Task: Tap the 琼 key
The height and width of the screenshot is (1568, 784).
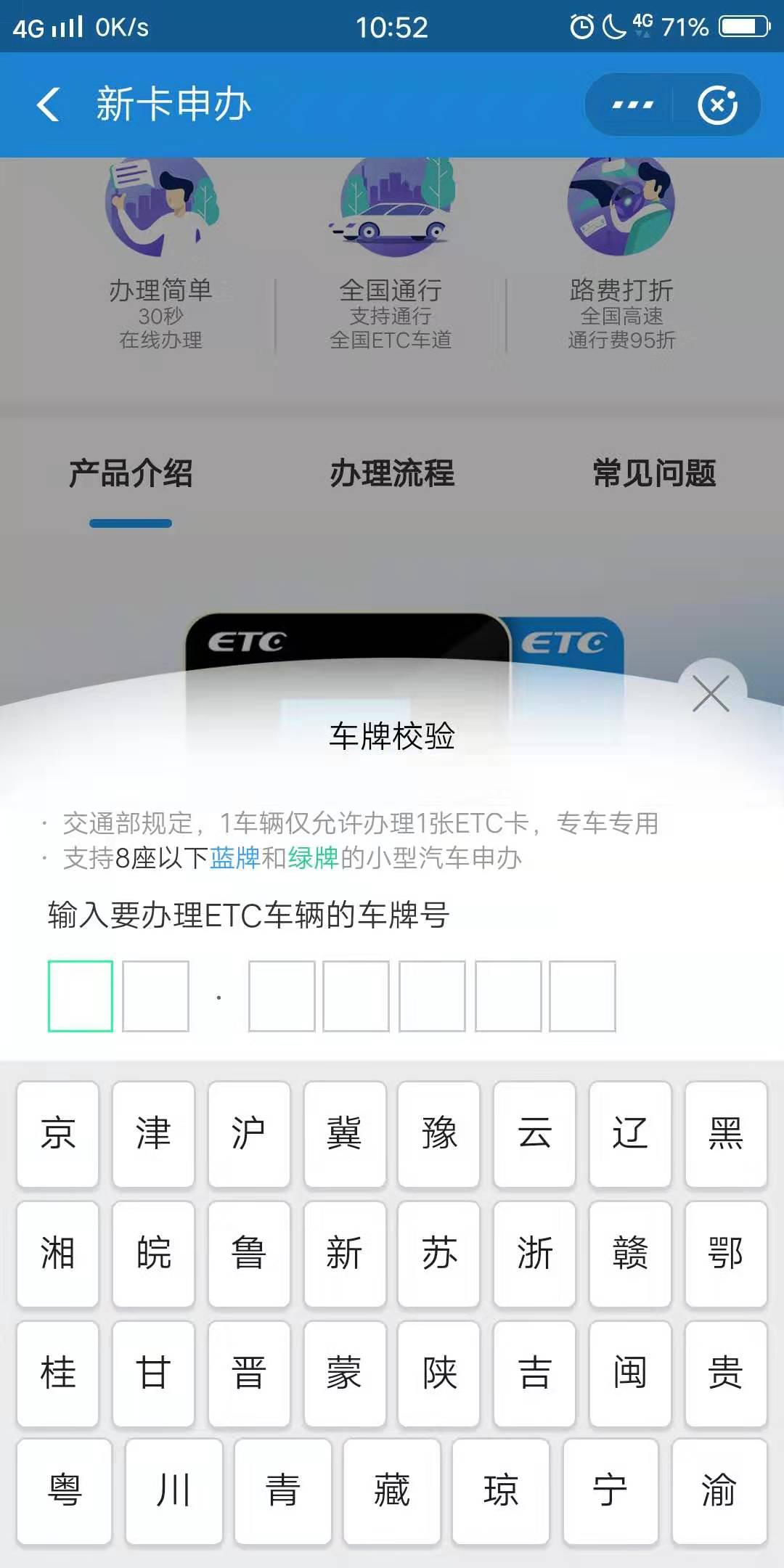Action: 501,1491
